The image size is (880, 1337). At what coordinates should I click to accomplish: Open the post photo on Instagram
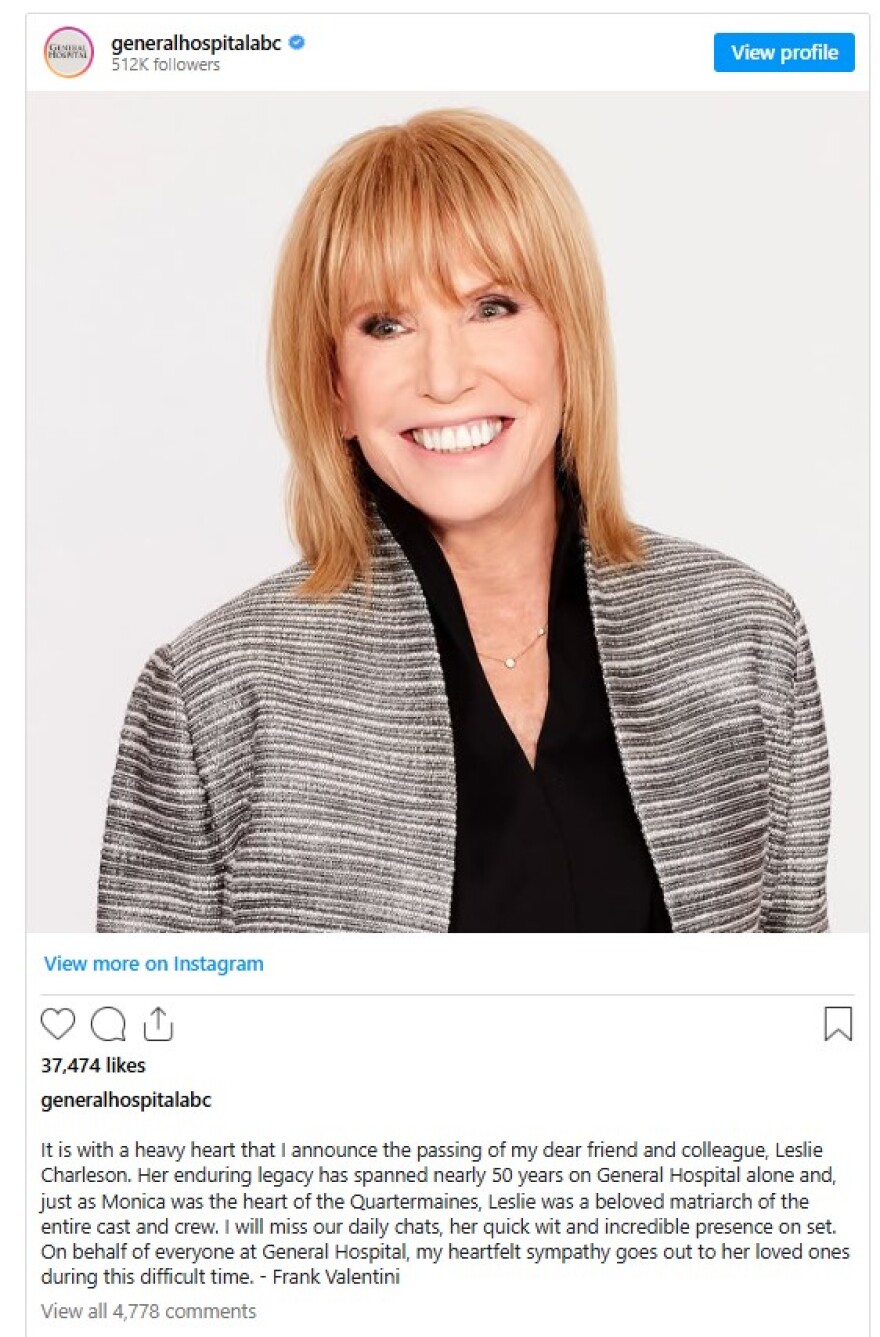[448, 512]
